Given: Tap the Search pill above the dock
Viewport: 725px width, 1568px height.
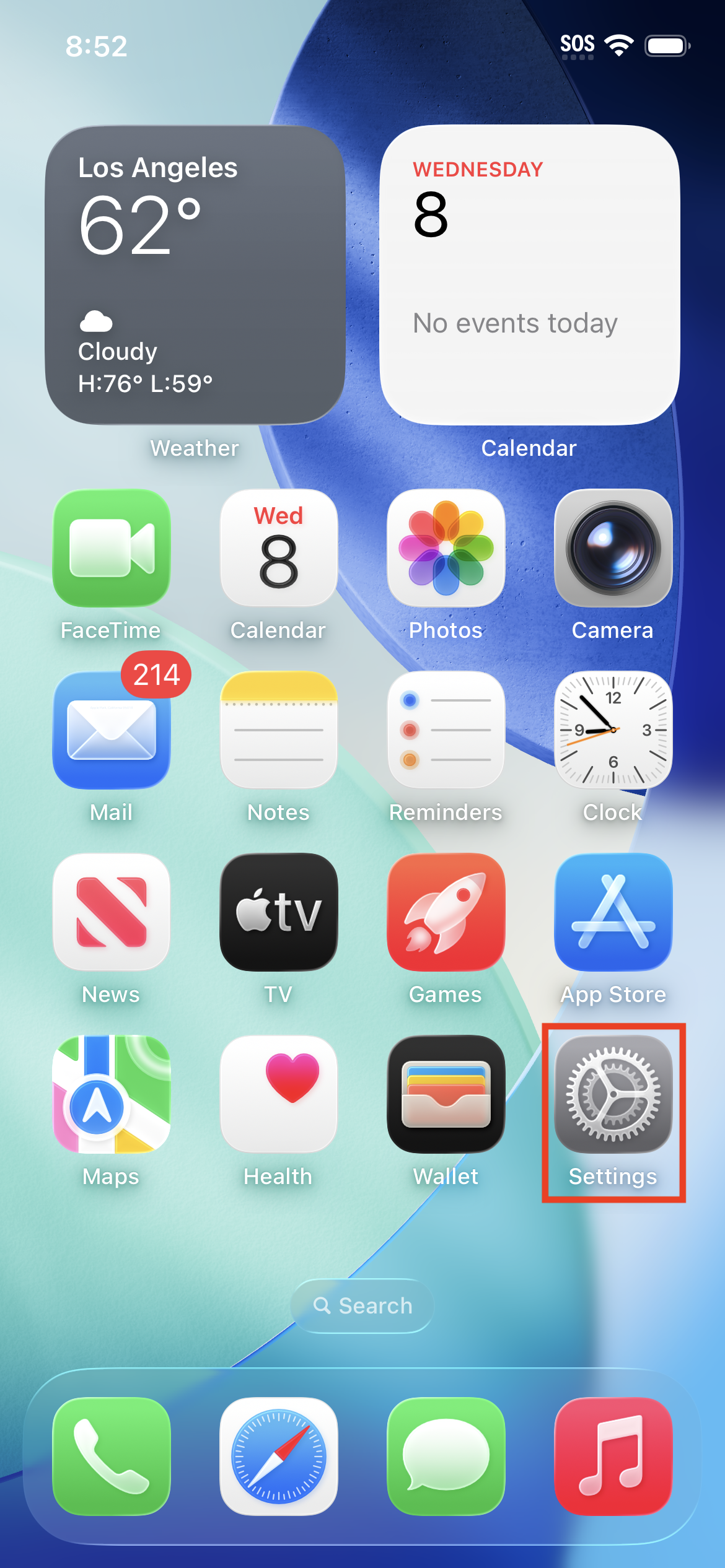Looking at the screenshot, I should 362,1305.
